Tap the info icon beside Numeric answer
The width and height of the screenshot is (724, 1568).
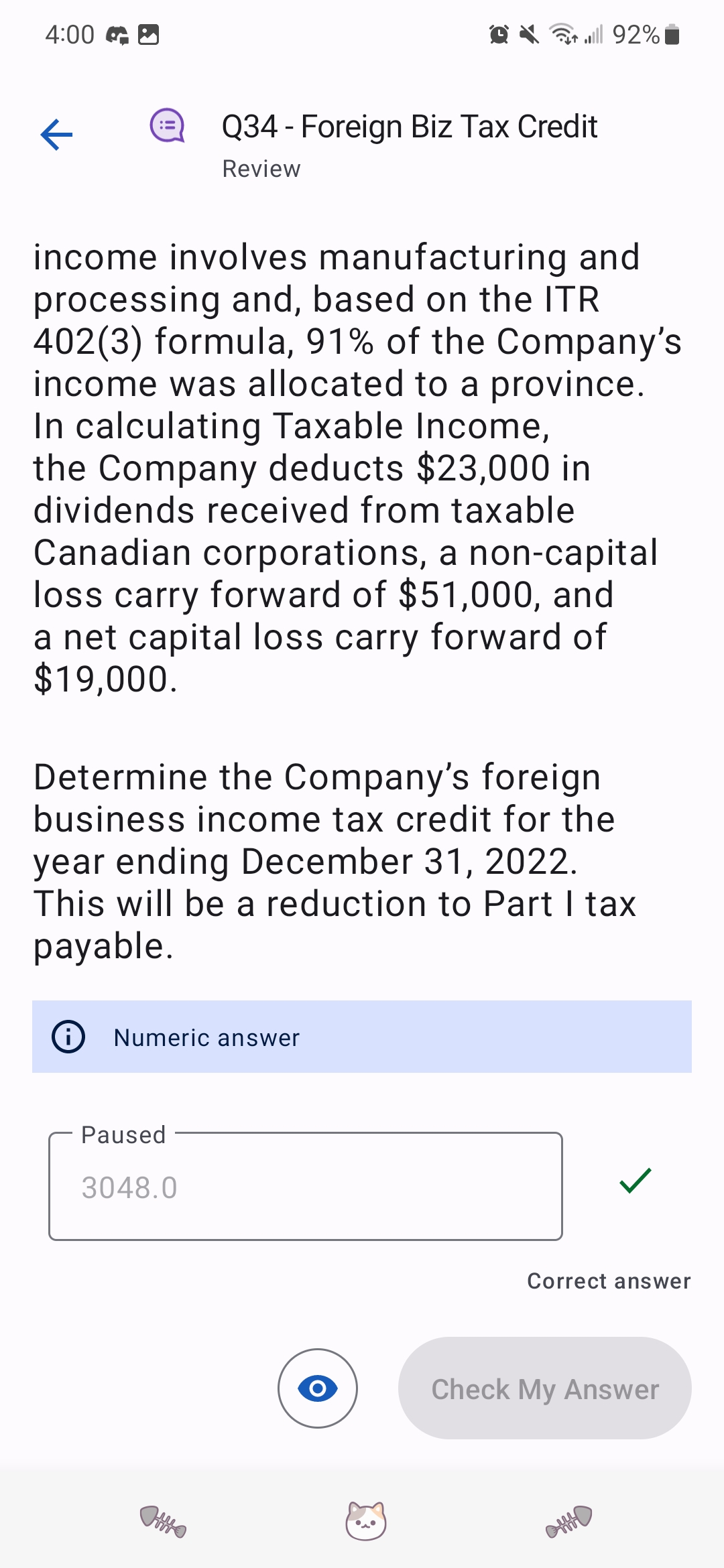(x=68, y=1037)
